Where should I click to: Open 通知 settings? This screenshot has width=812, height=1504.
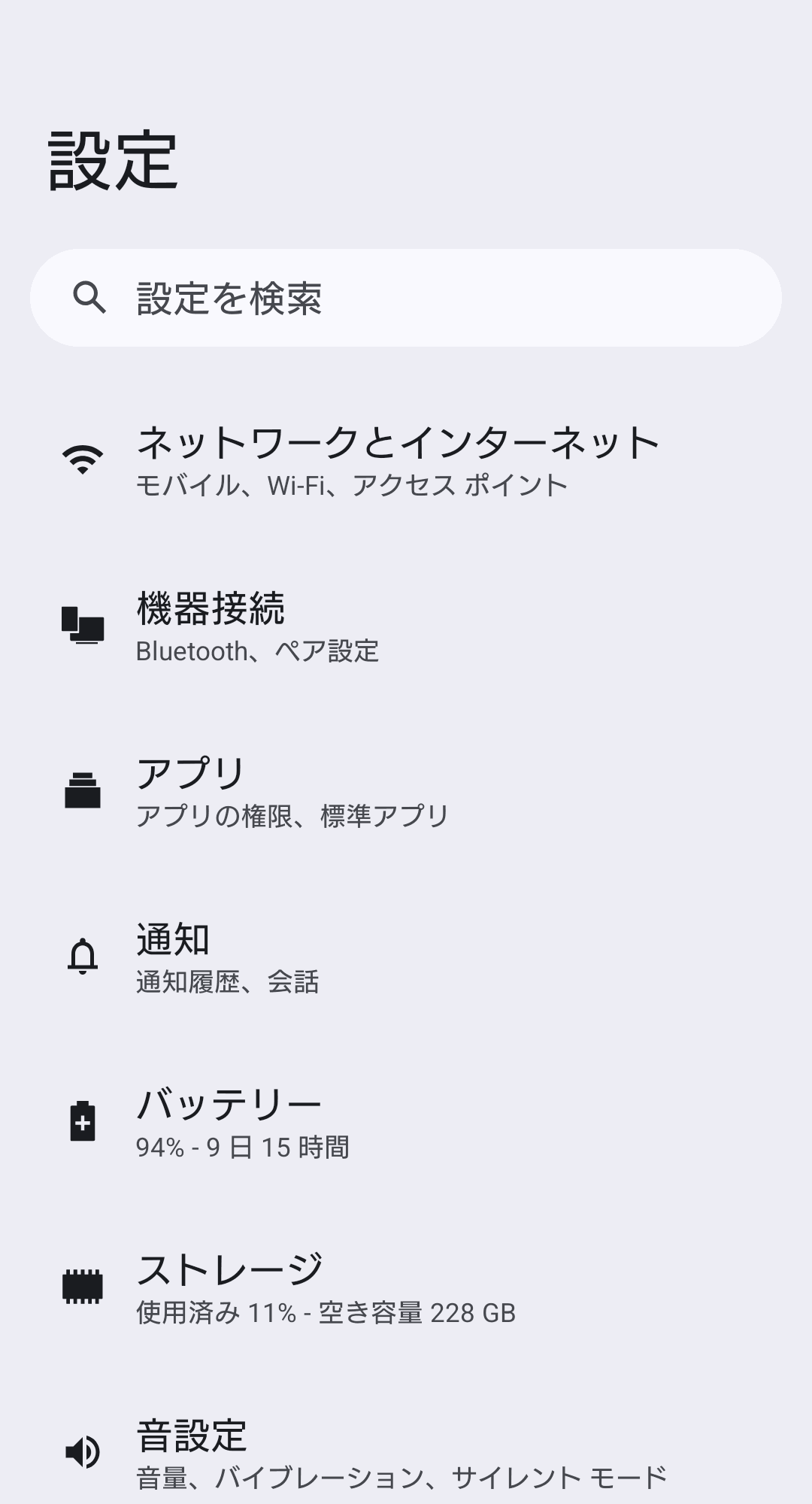[x=227, y=957]
